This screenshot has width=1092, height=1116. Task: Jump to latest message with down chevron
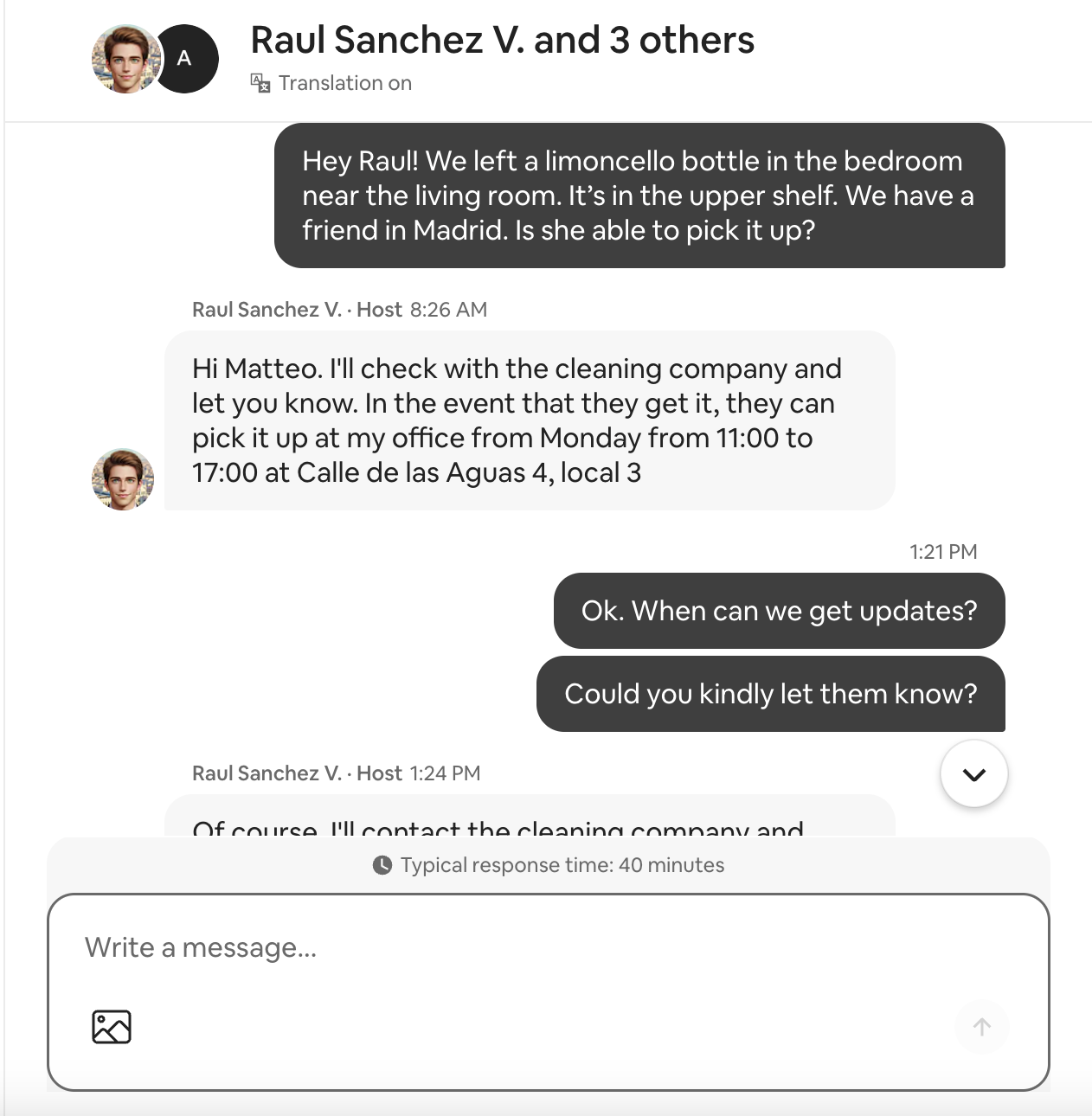click(973, 774)
